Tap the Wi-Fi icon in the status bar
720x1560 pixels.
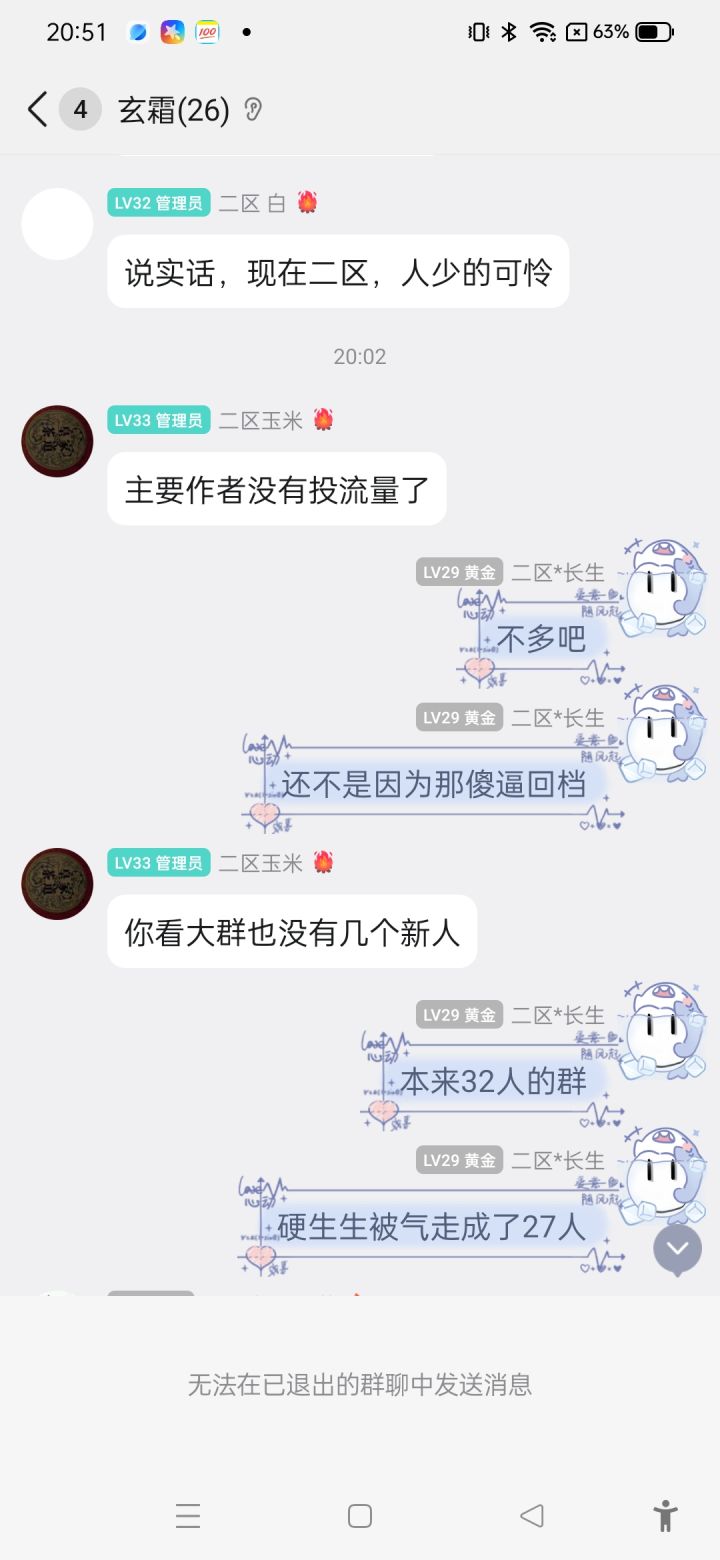[543, 31]
